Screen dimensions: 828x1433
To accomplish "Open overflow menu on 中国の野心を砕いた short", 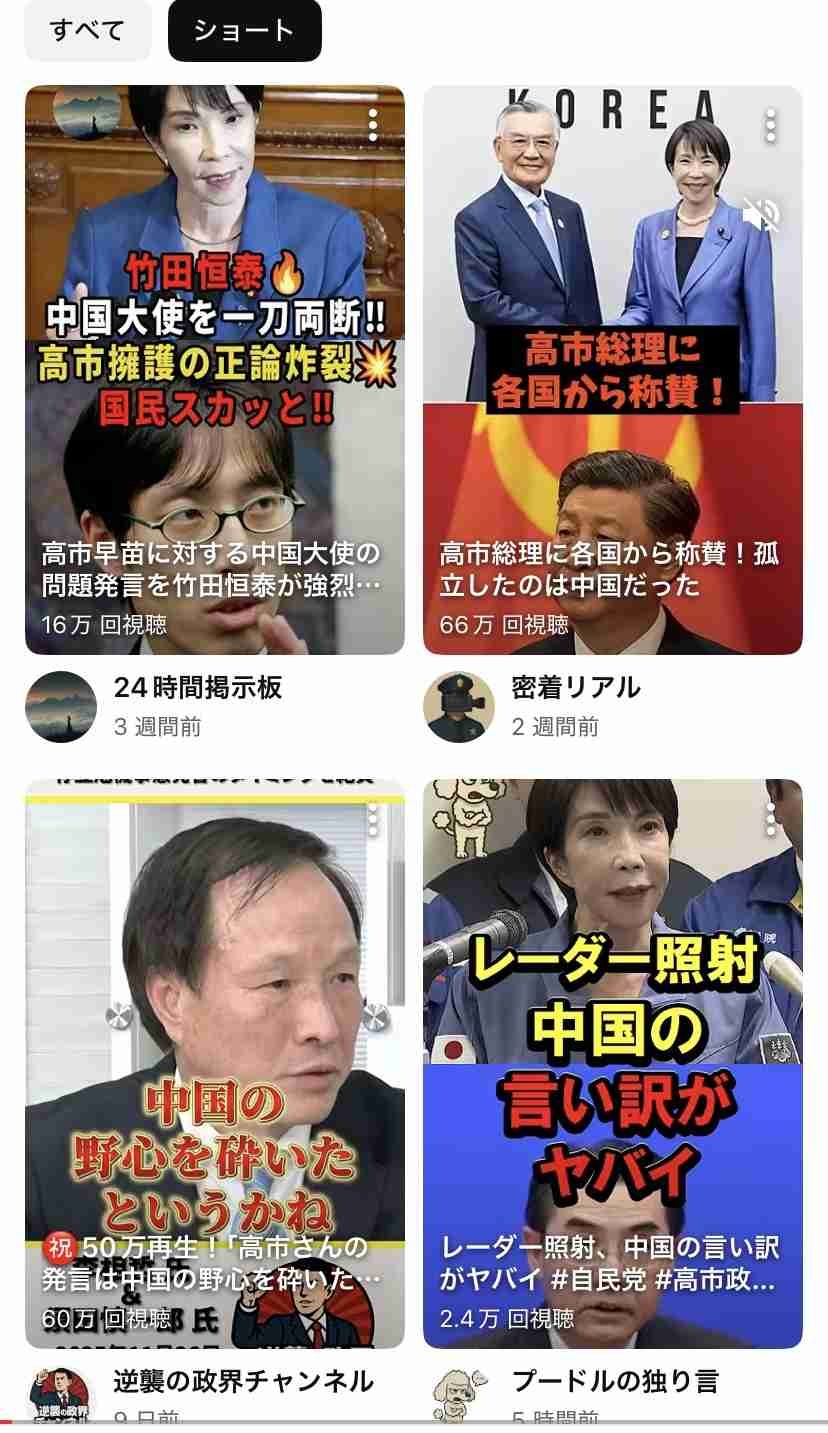I will 373,818.
